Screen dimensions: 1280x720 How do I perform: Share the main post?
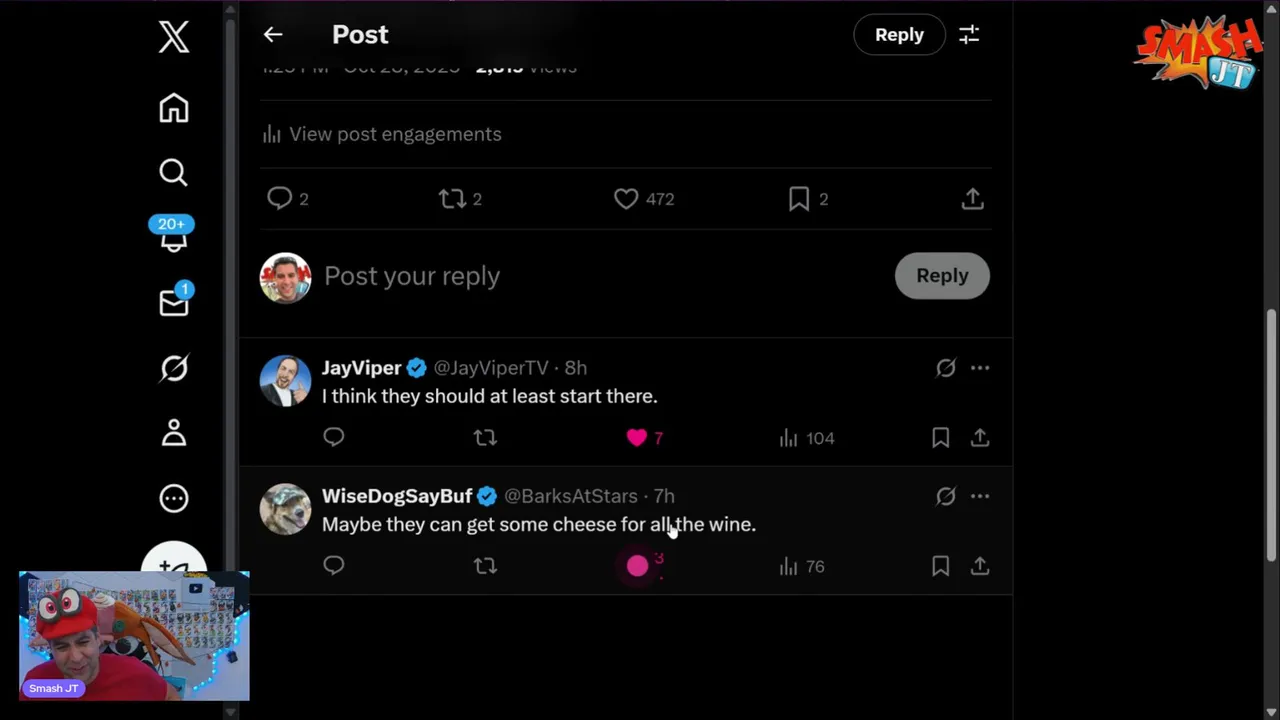972,199
